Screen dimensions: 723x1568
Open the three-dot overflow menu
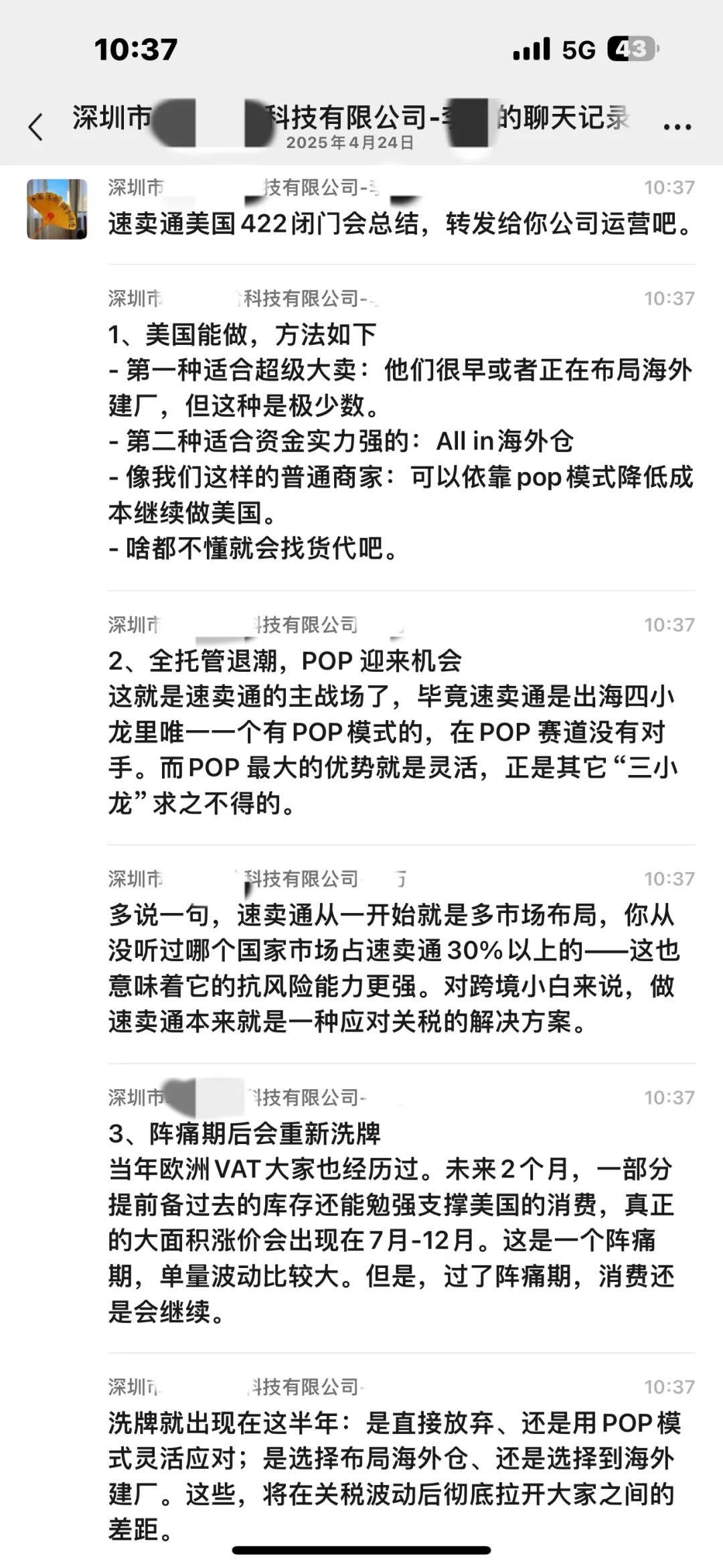pyautogui.click(x=677, y=126)
